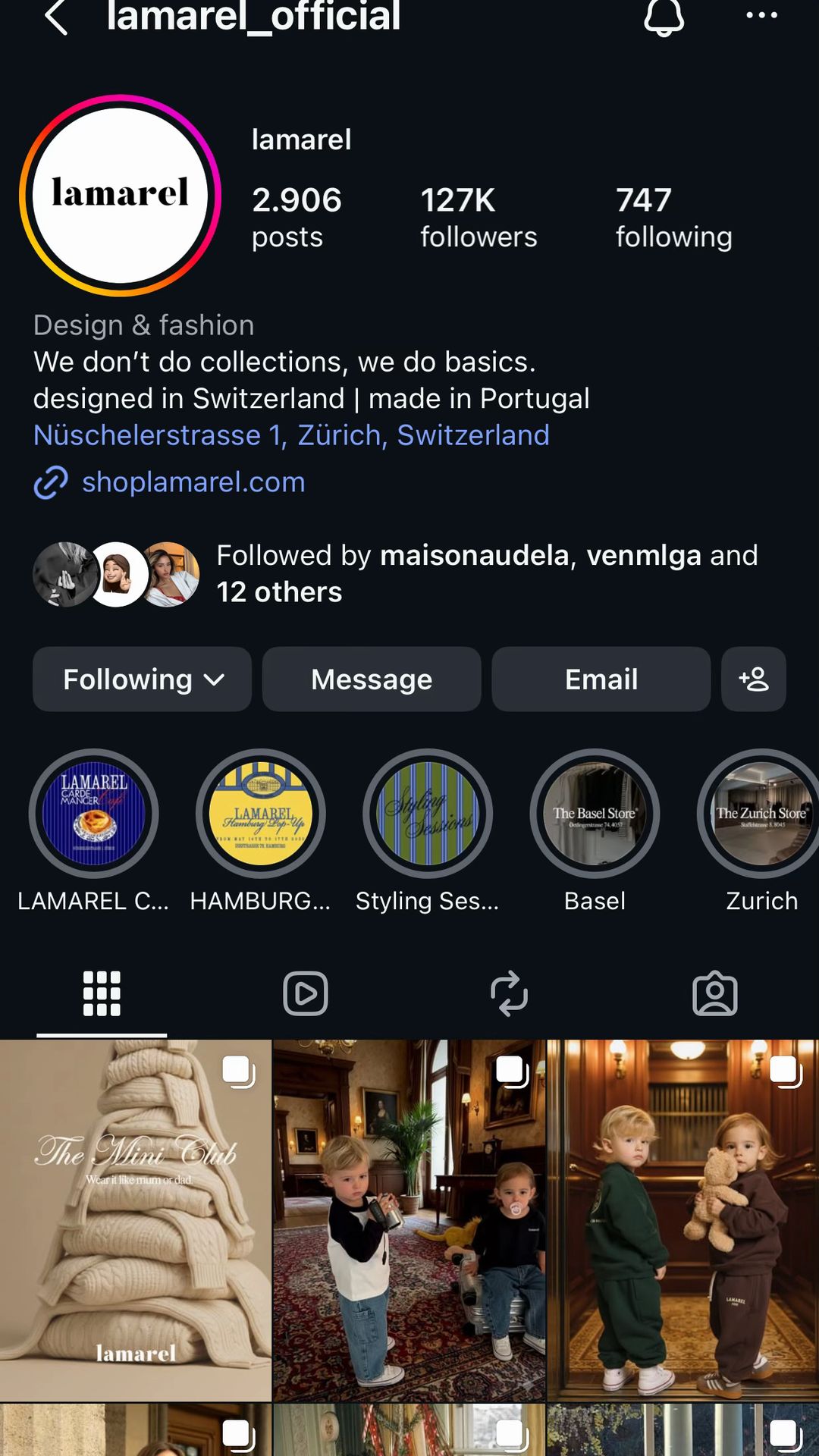Switch to the reposts tab

510,993
